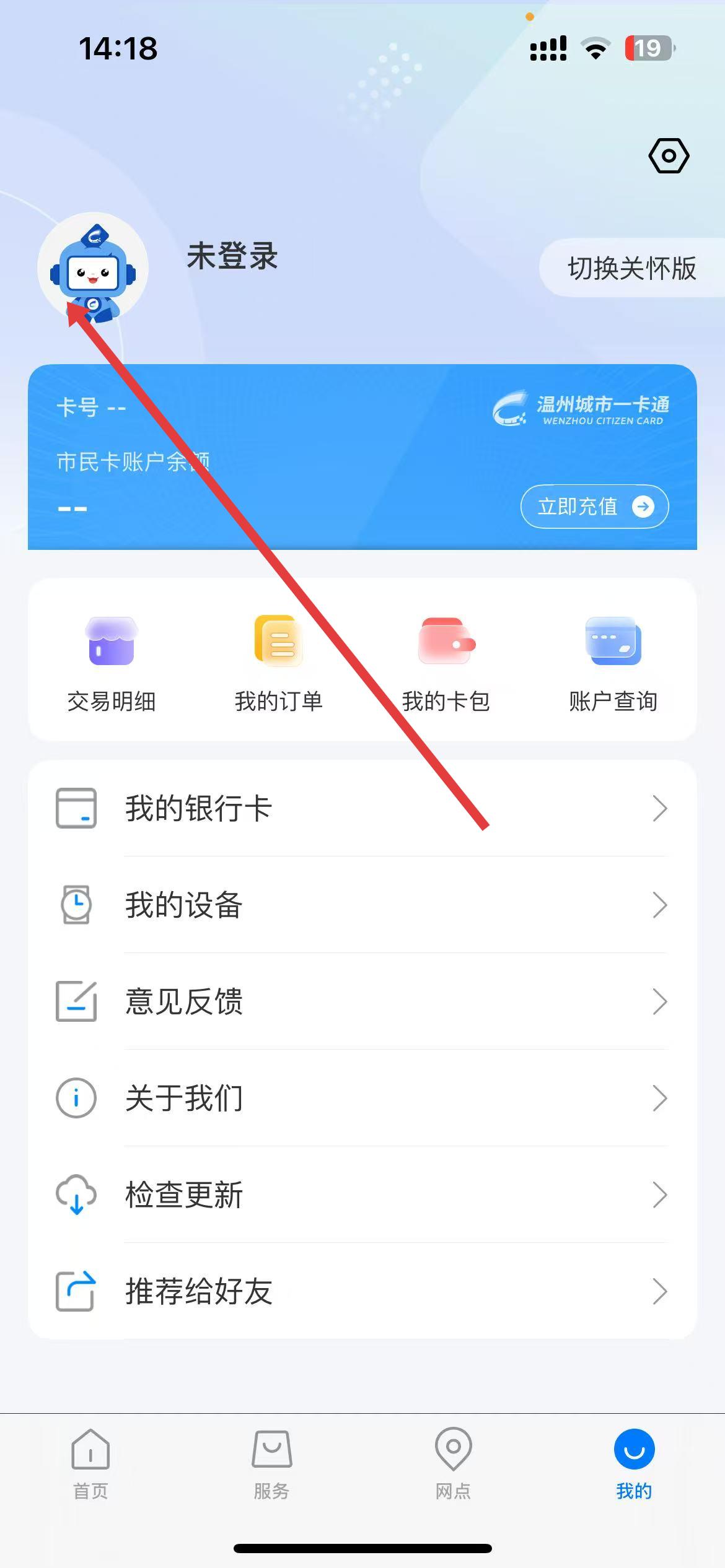Switch to care version (切换关怀版)

[x=631, y=268]
